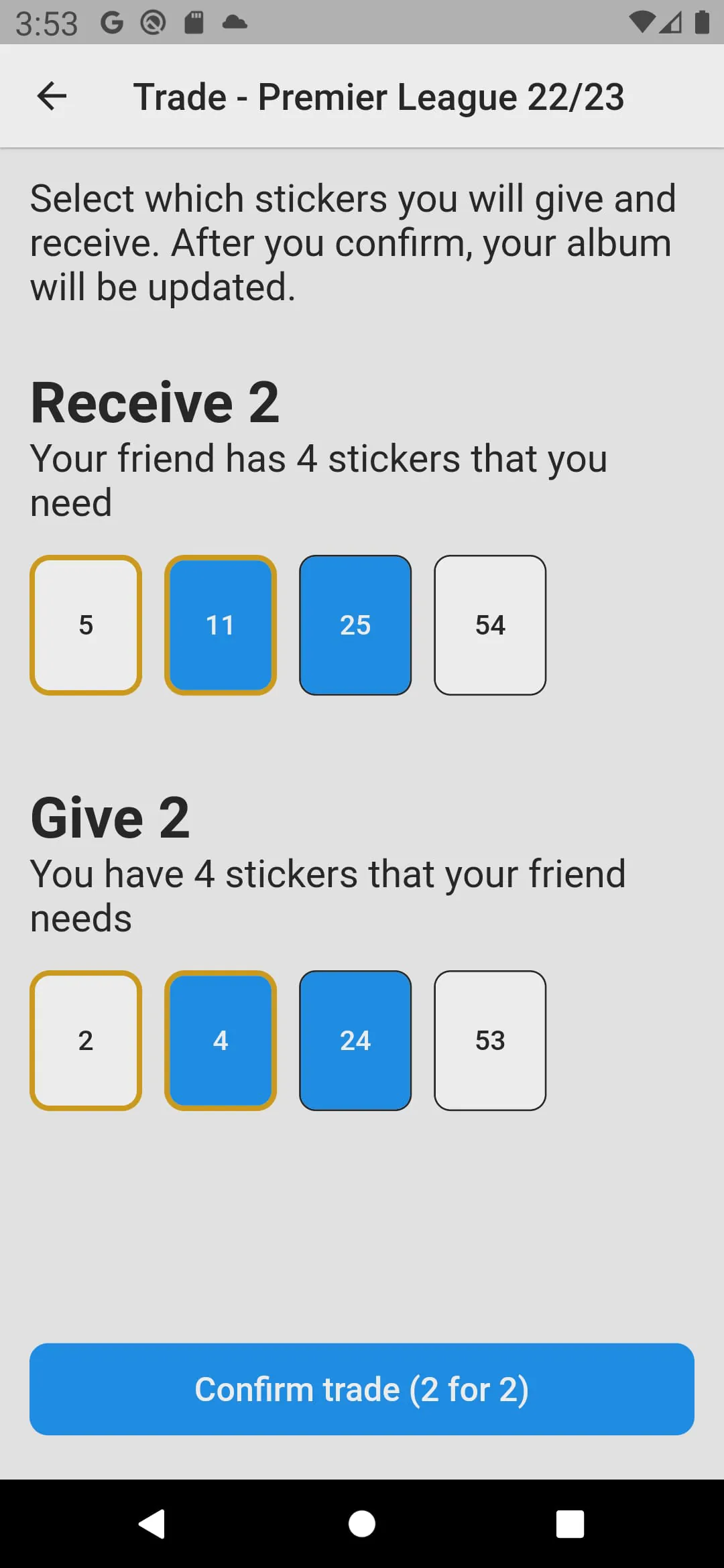This screenshot has width=724, height=1568.
Task: Navigate back using the arrow icon
Action: click(52, 96)
